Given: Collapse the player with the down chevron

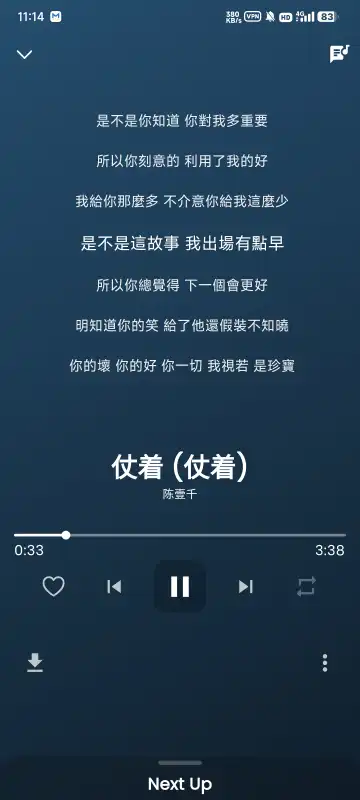Looking at the screenshot, I should pos(24,54).
